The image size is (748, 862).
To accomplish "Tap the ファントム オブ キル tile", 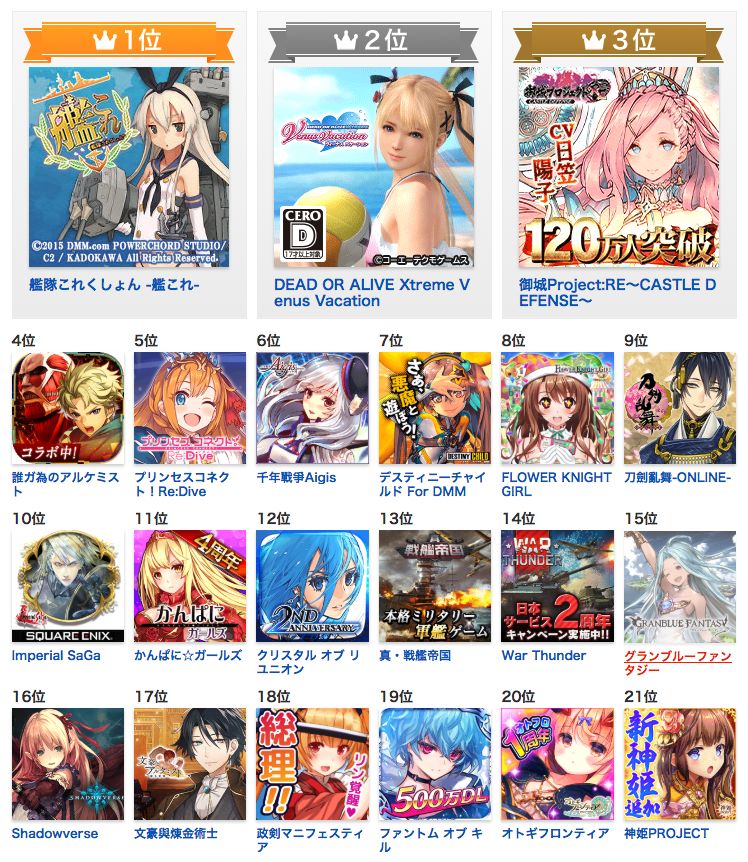I will (435, 764).
